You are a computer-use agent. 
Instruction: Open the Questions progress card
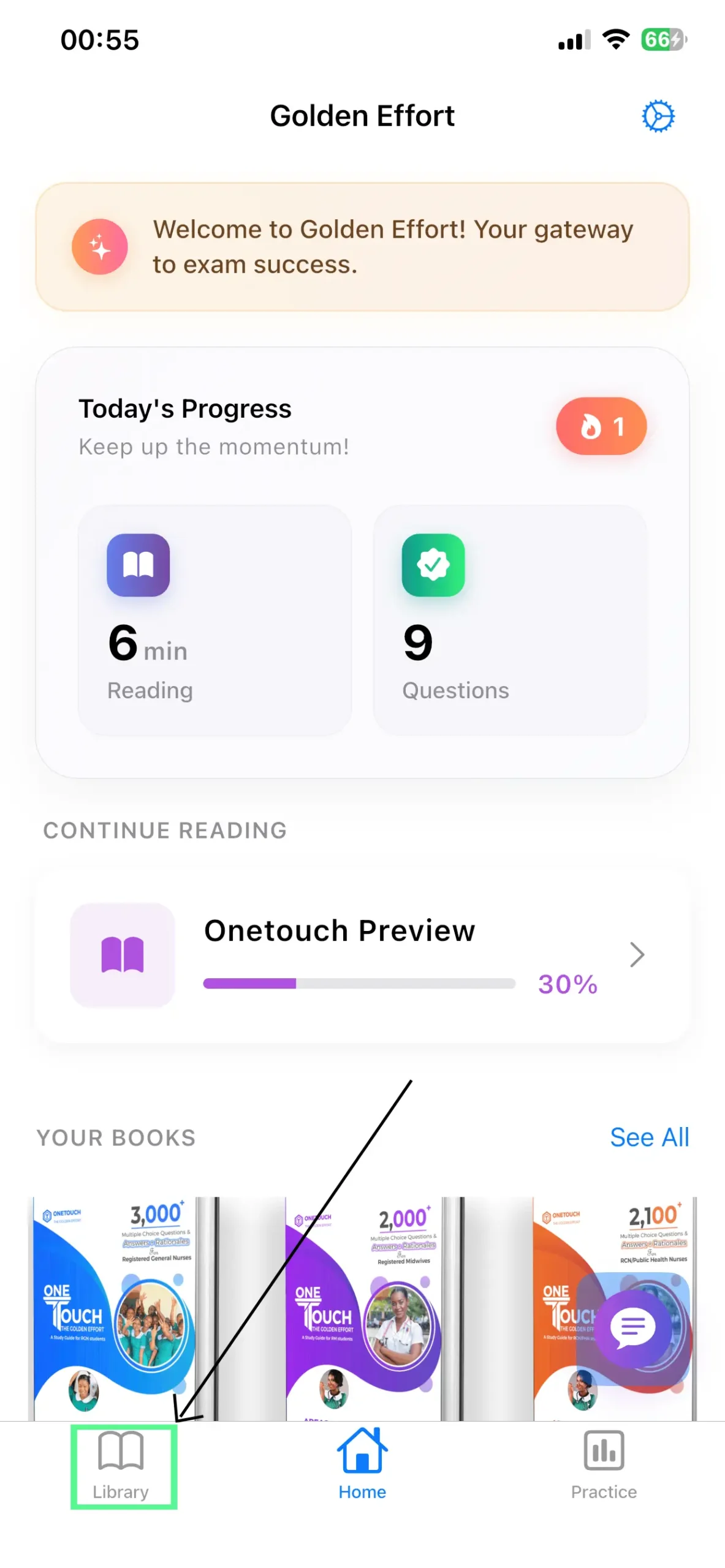509,619
